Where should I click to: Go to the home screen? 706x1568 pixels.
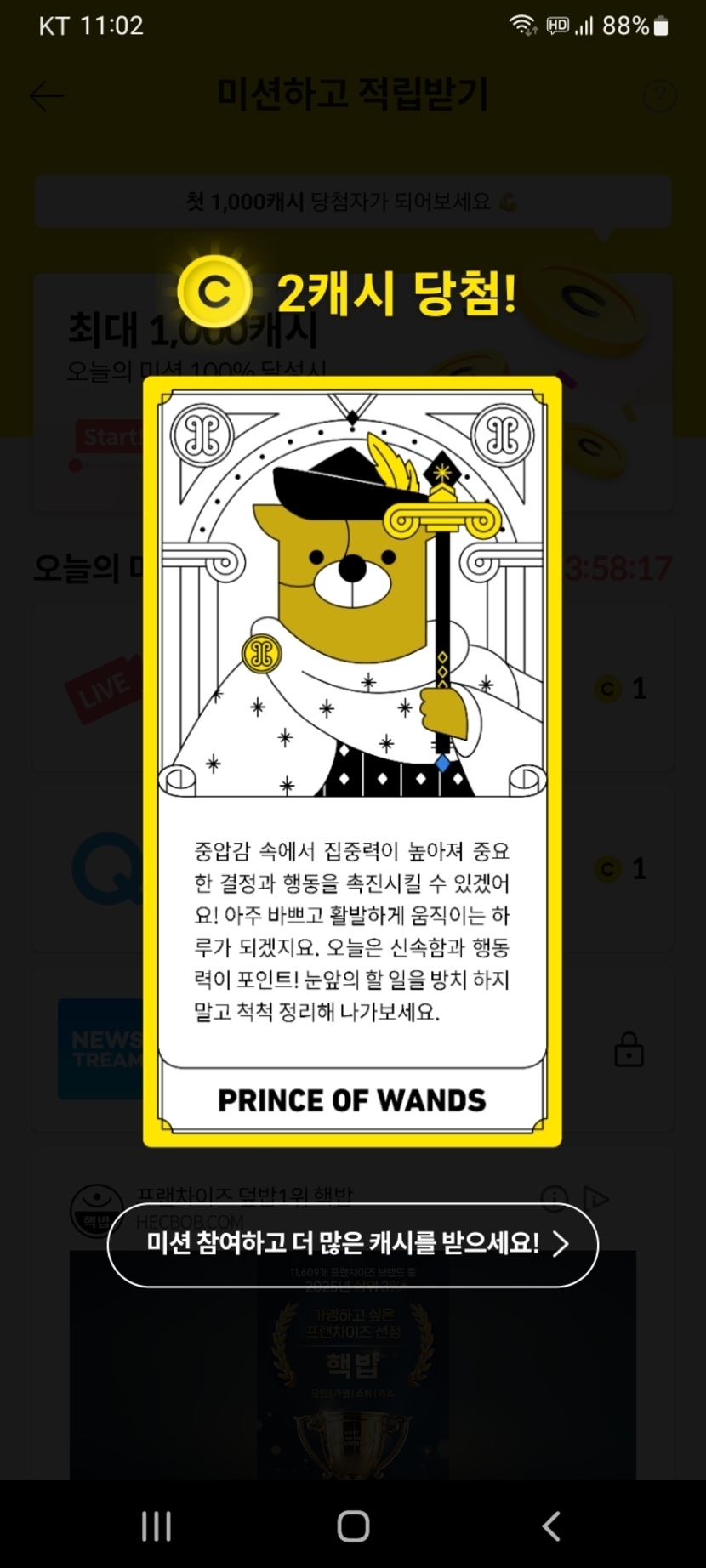(353, 1525)
